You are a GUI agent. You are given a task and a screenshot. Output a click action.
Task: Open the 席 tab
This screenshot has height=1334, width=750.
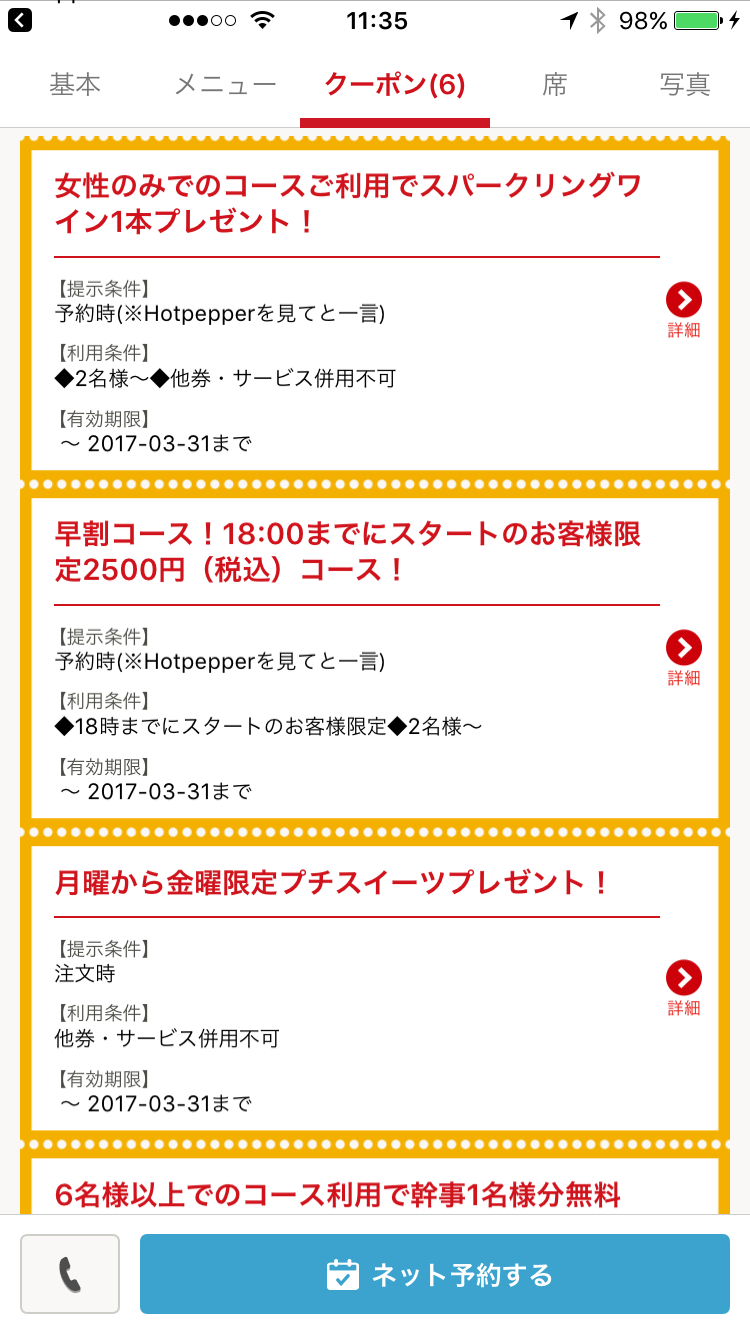tap(555, 85)
